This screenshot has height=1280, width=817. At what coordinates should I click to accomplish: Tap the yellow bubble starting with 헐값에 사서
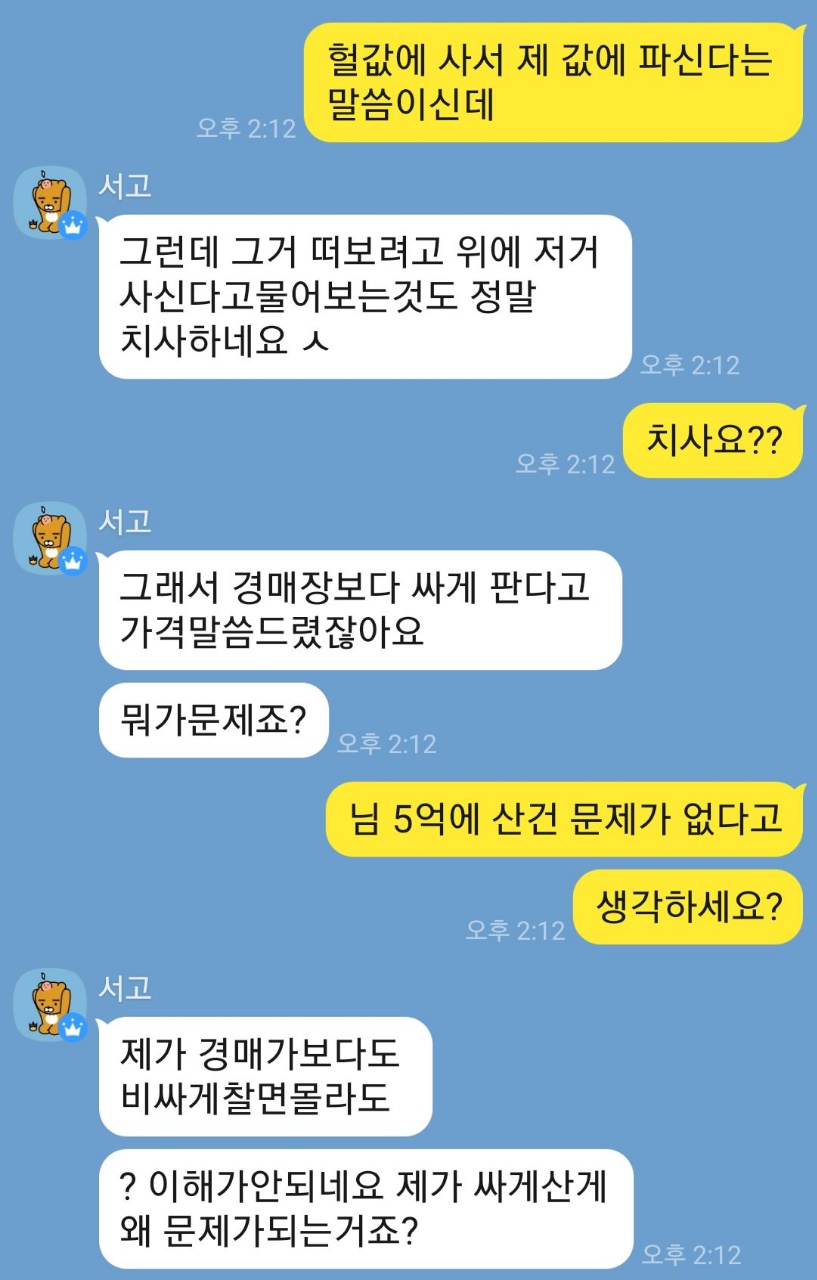(x=557, y=84)
